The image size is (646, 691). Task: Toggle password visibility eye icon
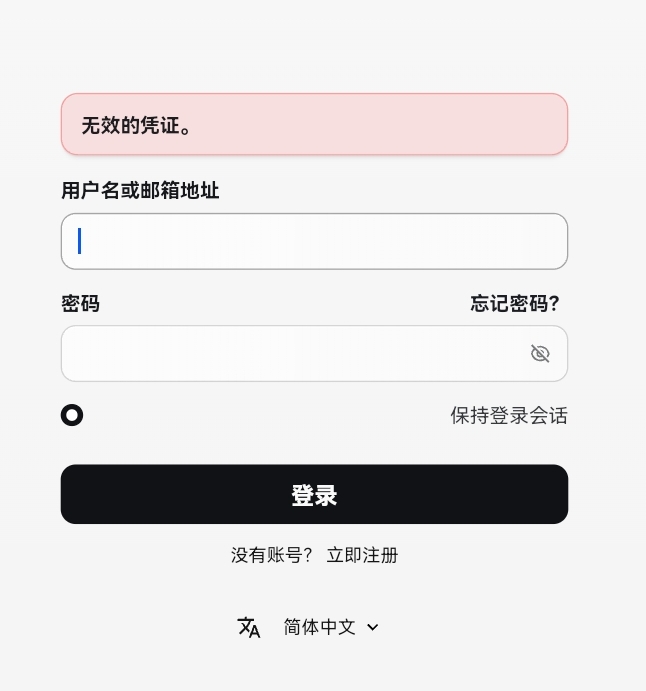[540, 354]
